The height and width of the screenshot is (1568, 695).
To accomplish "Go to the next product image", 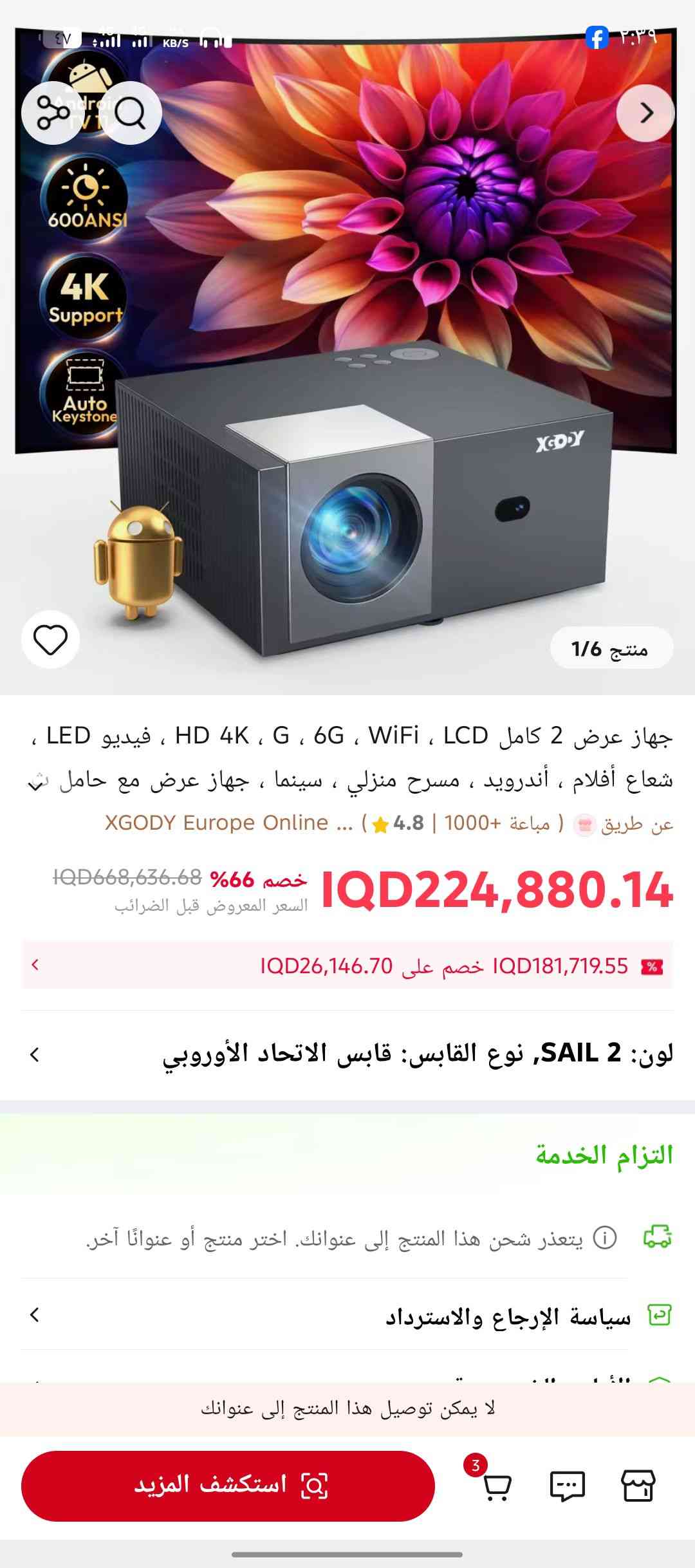I will point(645,113).
